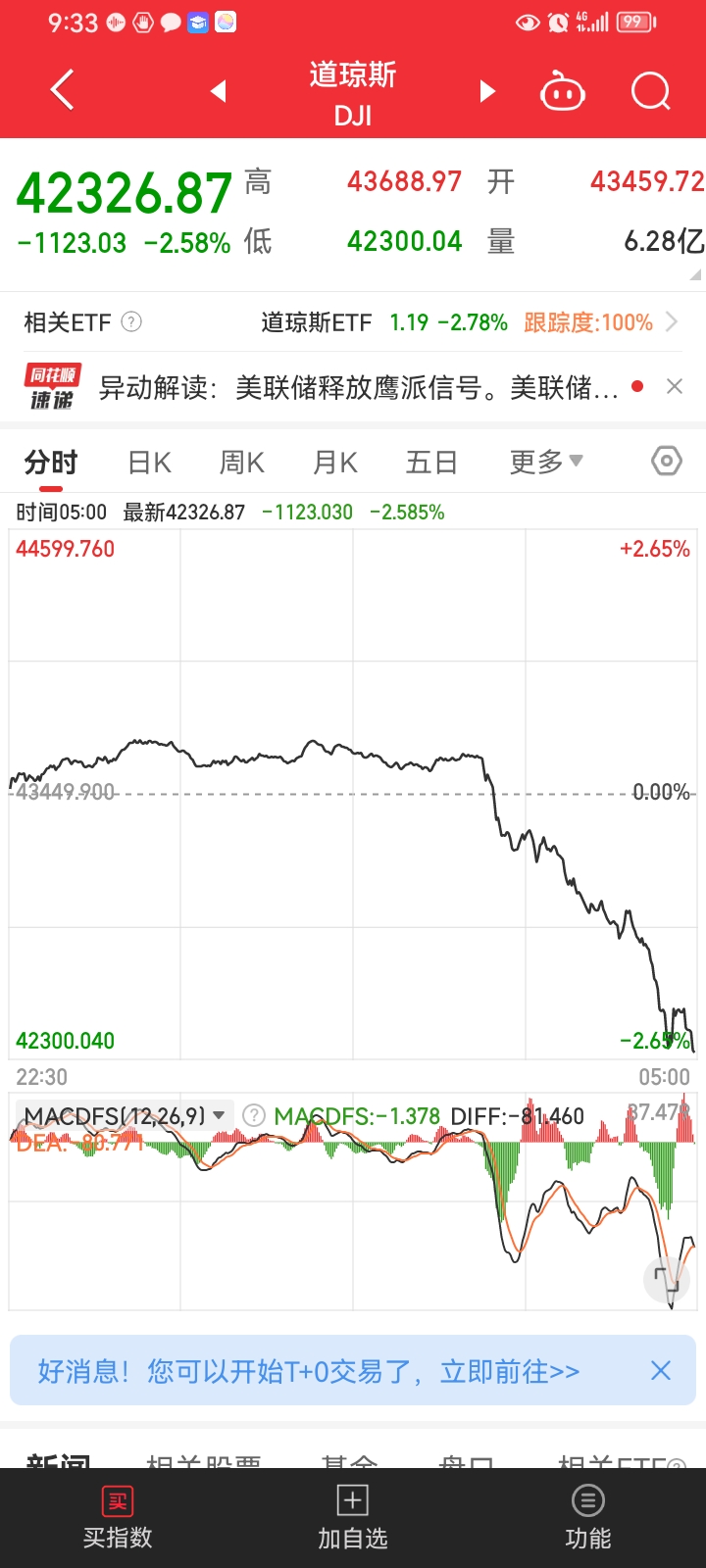Switch to the 五日 chart

pos(431,463)
